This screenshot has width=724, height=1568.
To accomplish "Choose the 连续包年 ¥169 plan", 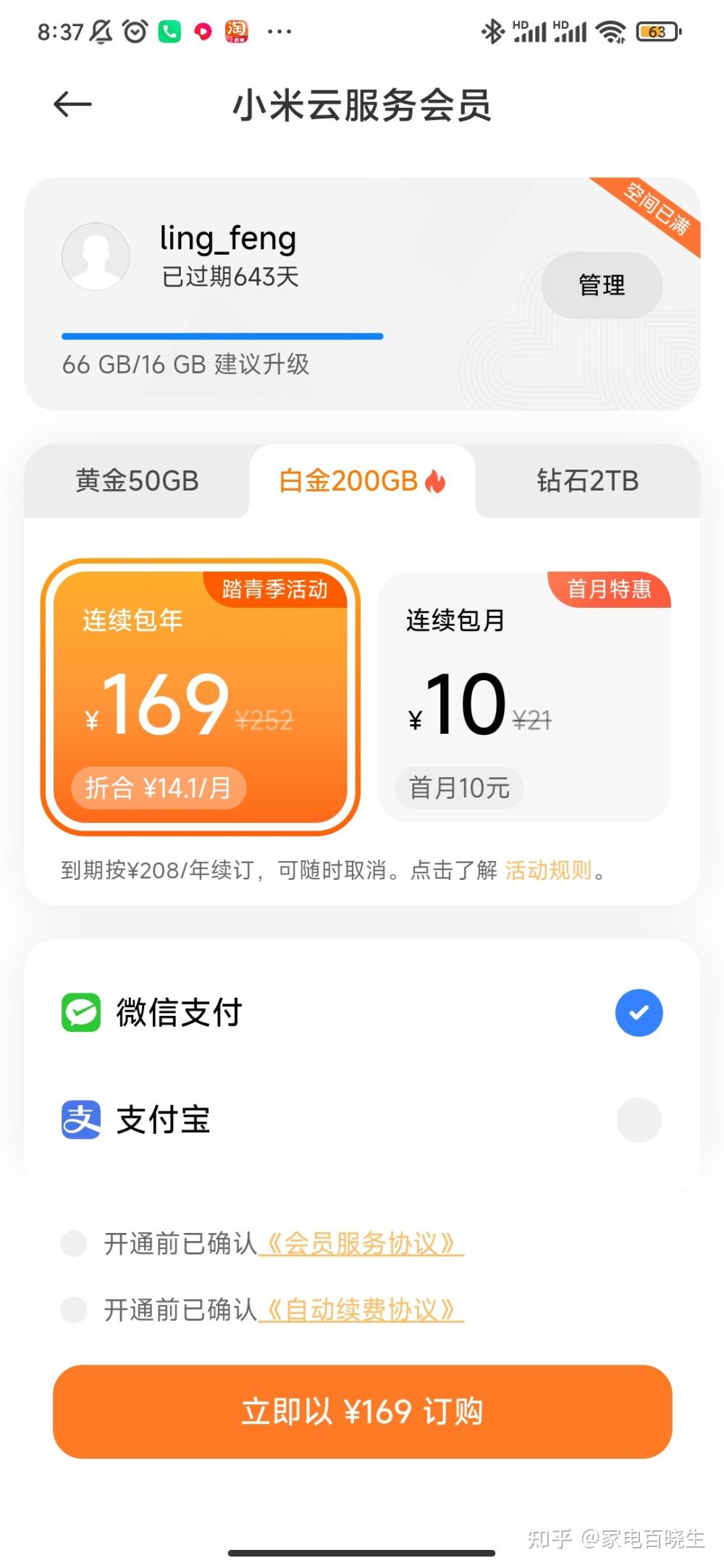I will click(x=201, y=697).
